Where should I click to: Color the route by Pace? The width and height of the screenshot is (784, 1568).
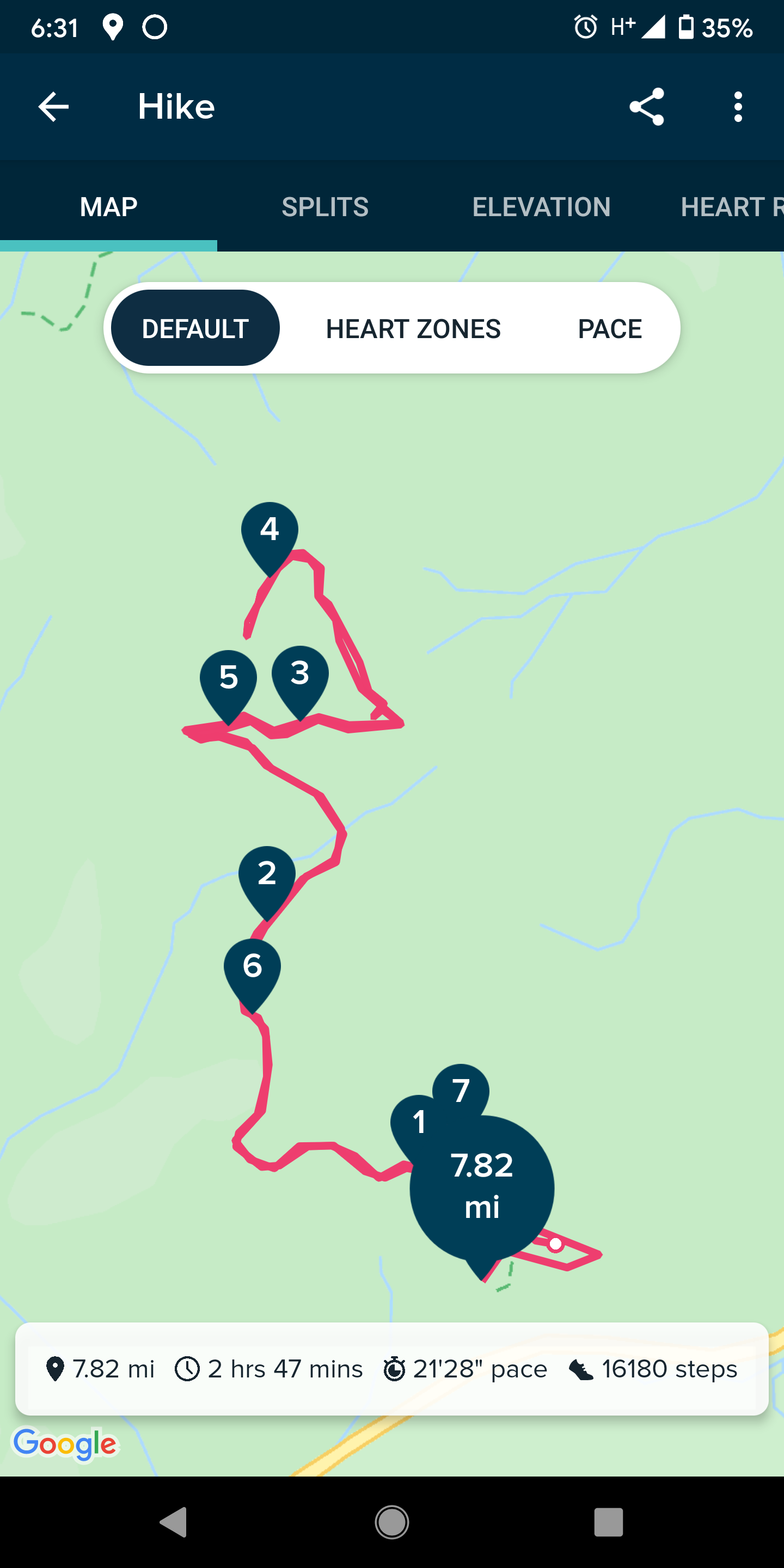(x=609, y=329)
